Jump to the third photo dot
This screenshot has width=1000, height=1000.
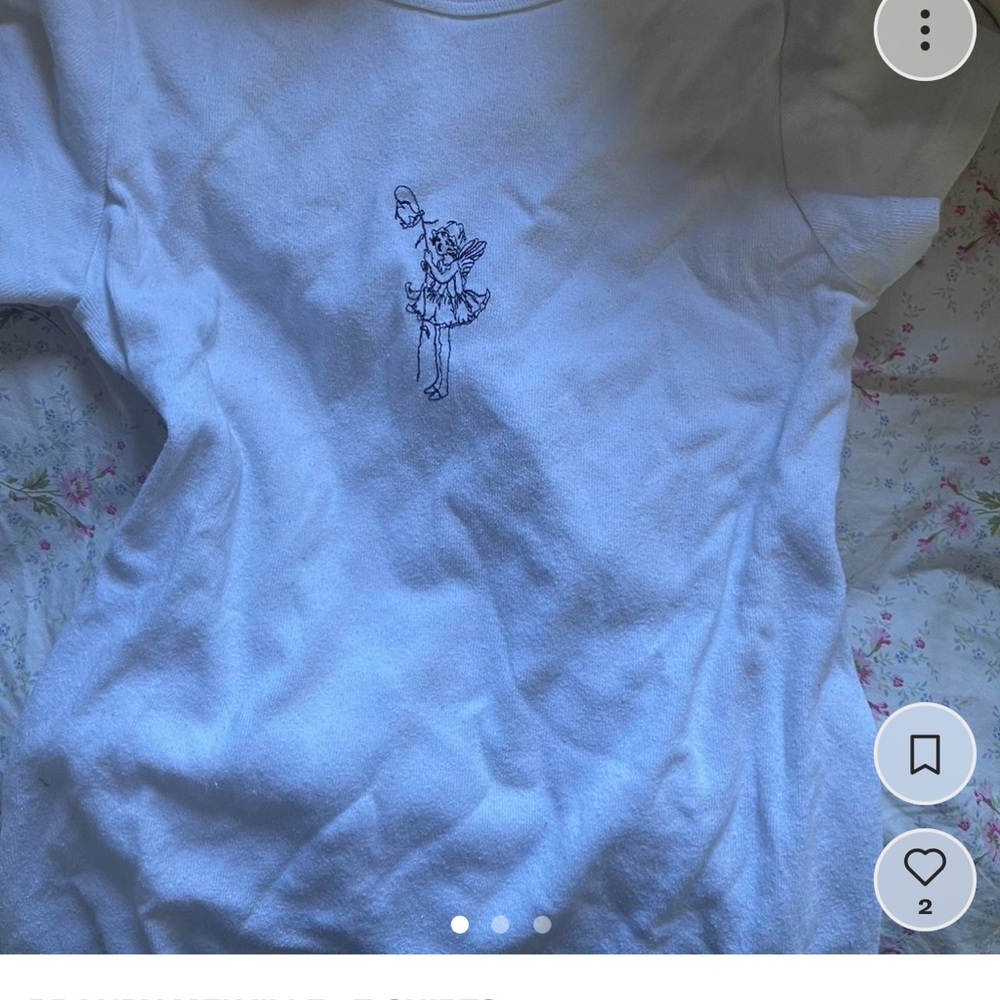coord(542,925)
